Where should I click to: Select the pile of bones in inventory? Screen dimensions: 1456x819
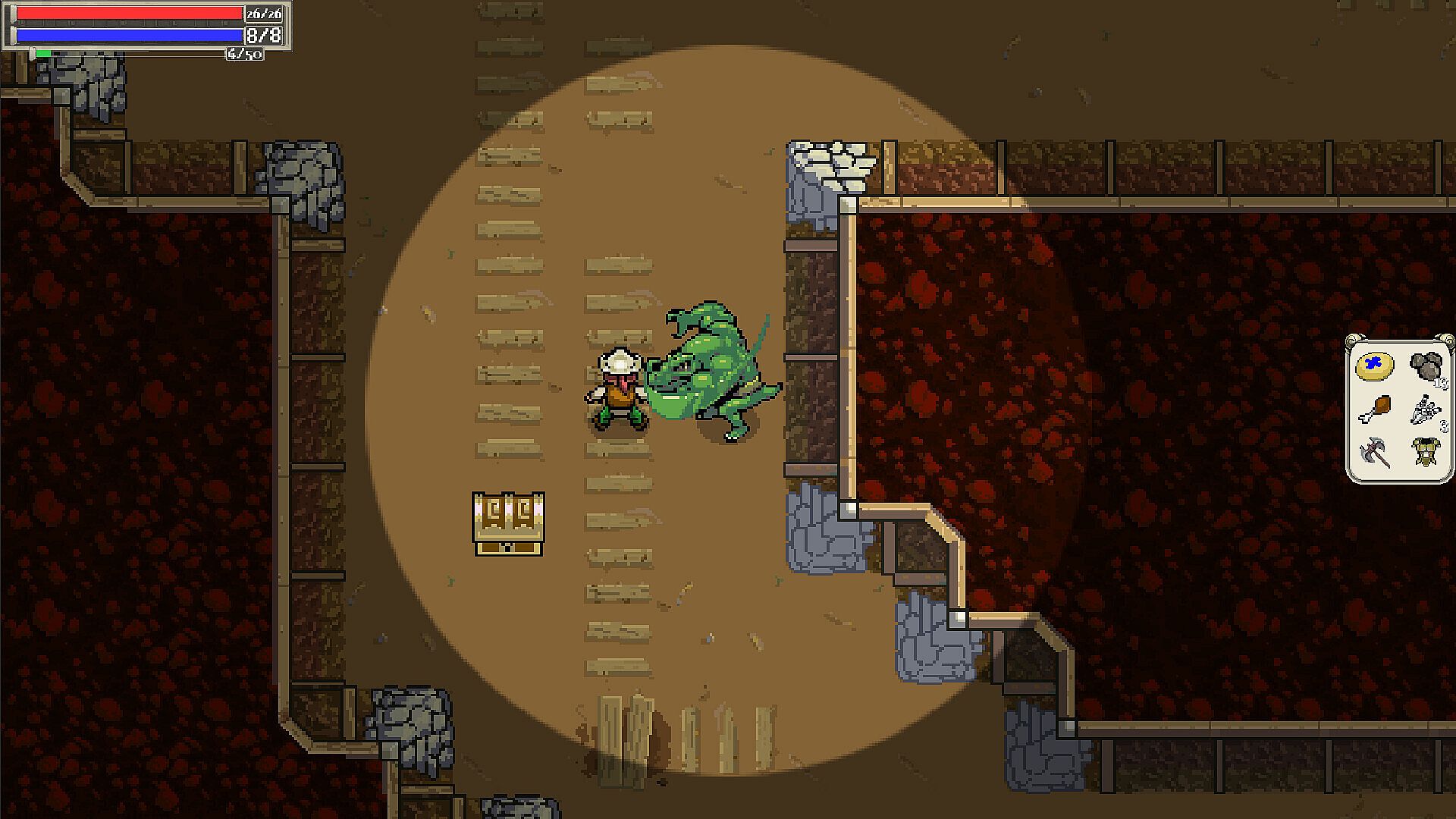(1424, 411)
